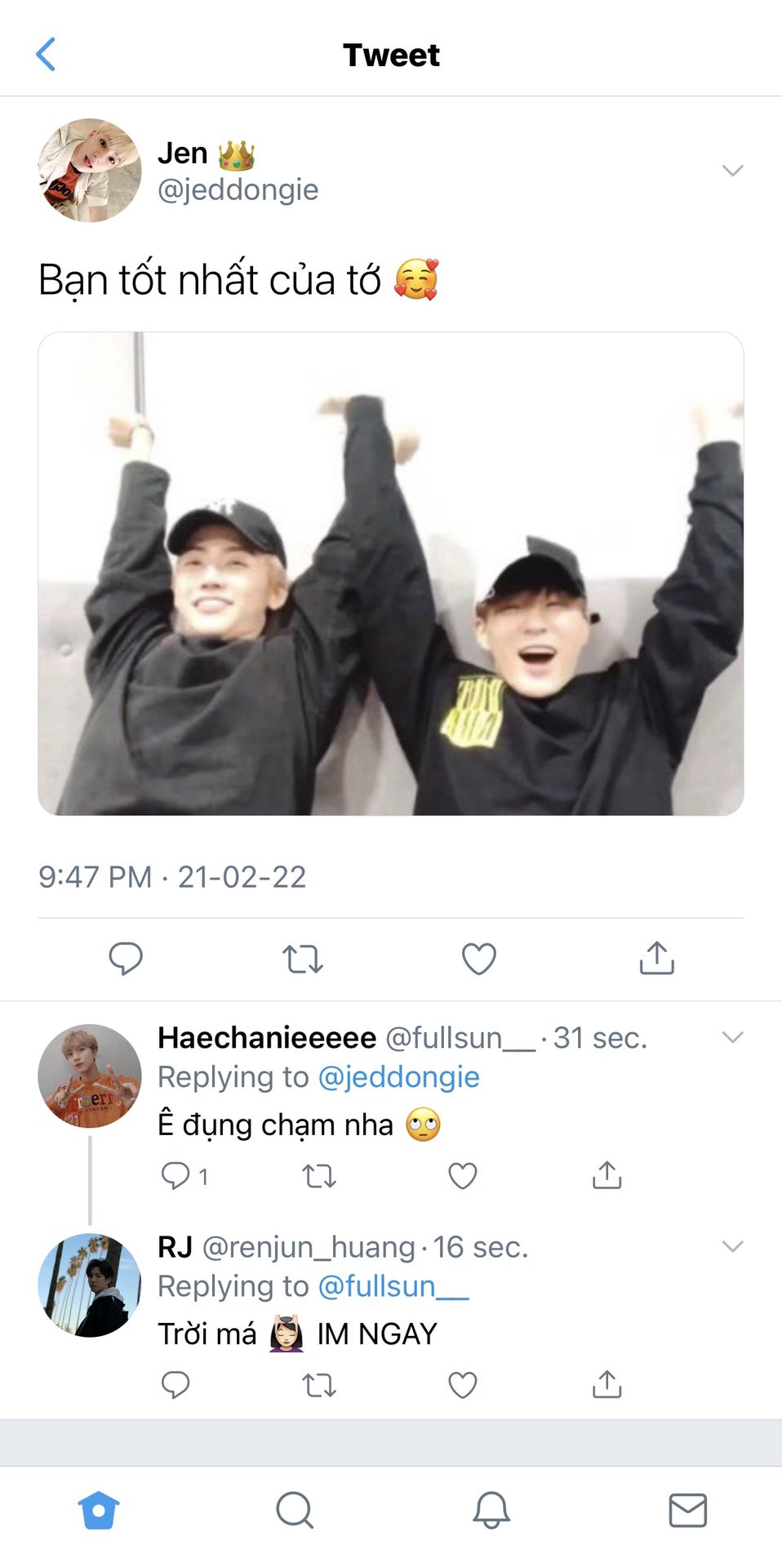Open the @fullsun__ mention link
Screen dimensions: 782x1568
393,1286
